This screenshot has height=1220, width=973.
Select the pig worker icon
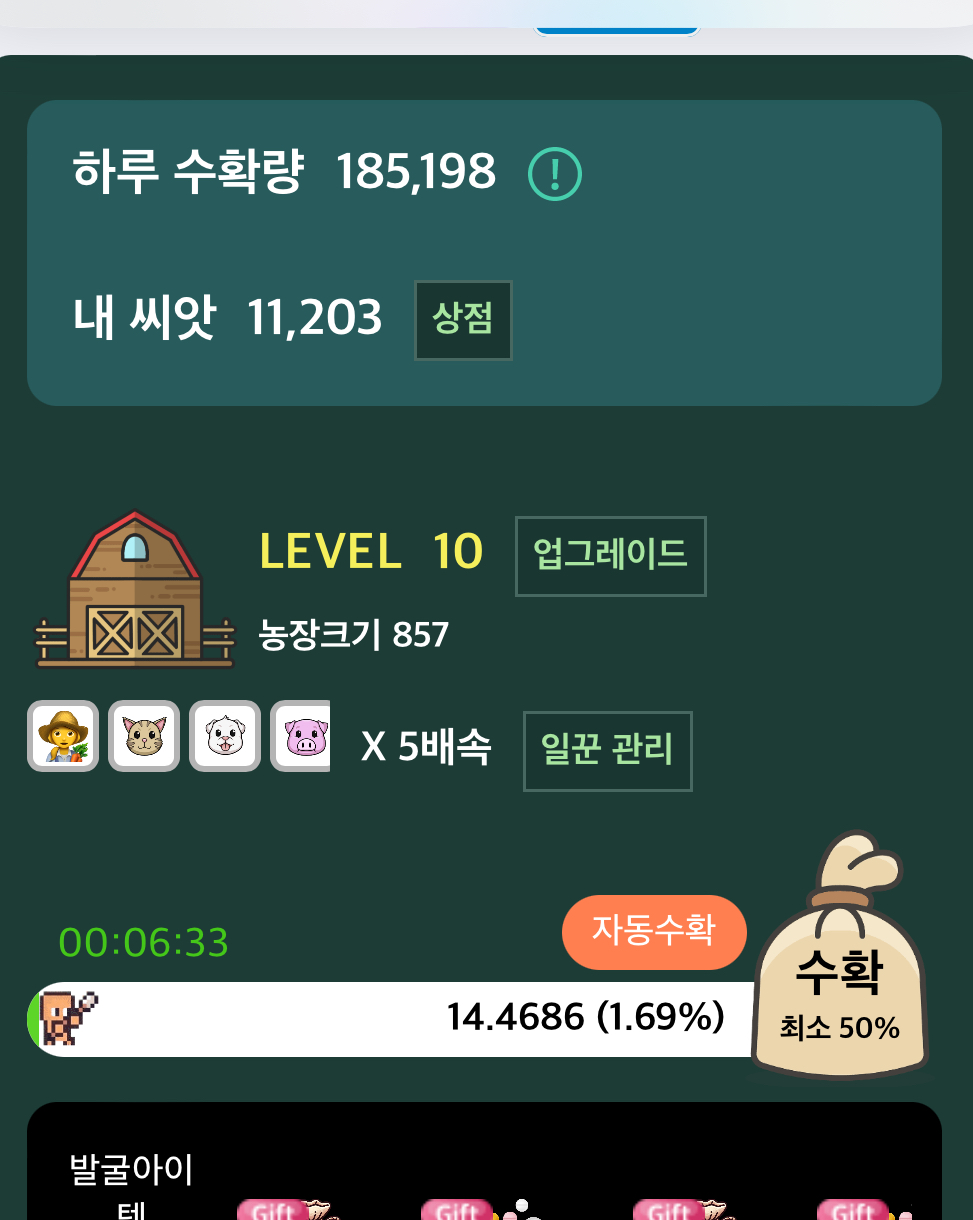click(x=301, y=736)
